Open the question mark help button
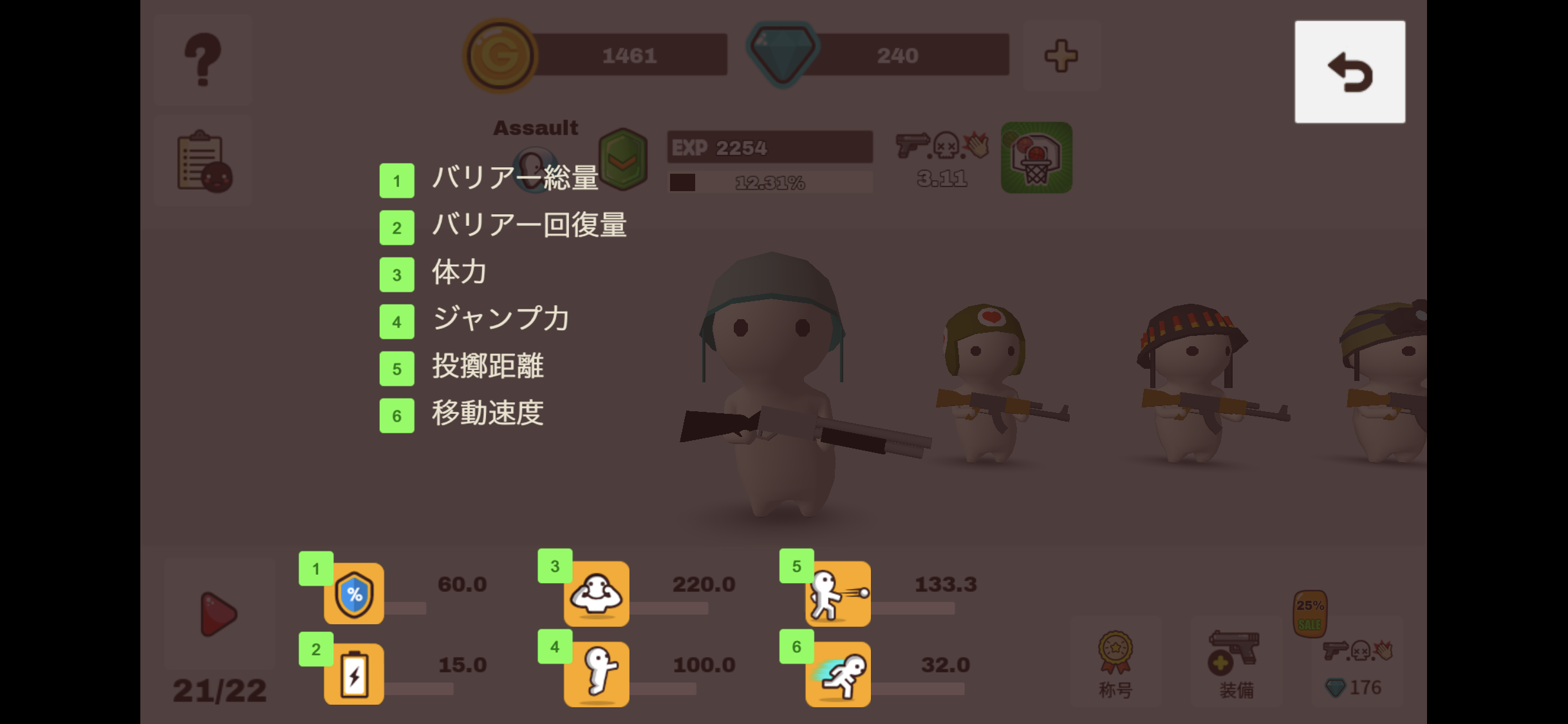1568x724 pixels. [x=203, y=59]
